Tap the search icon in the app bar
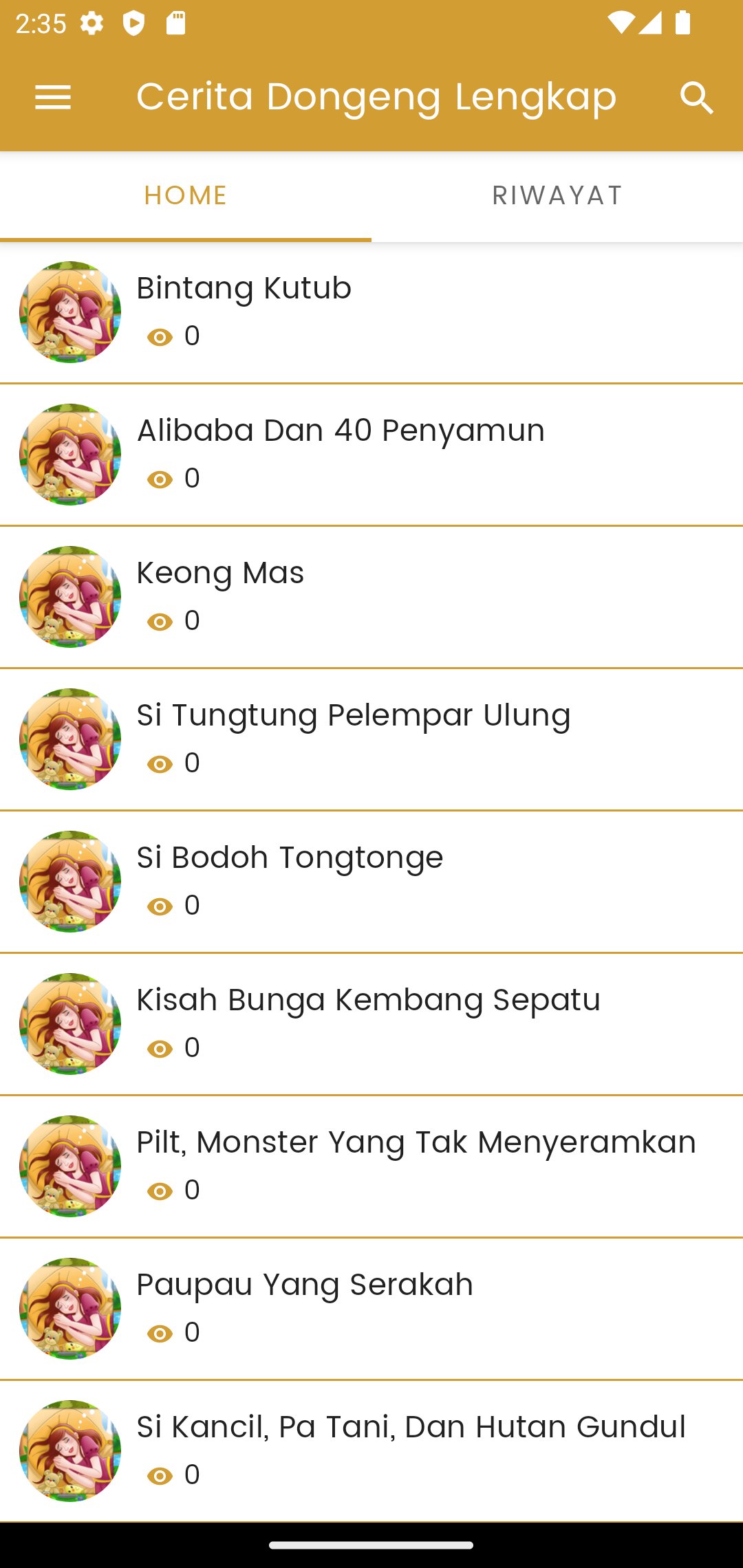 click(x=696, y=98)
